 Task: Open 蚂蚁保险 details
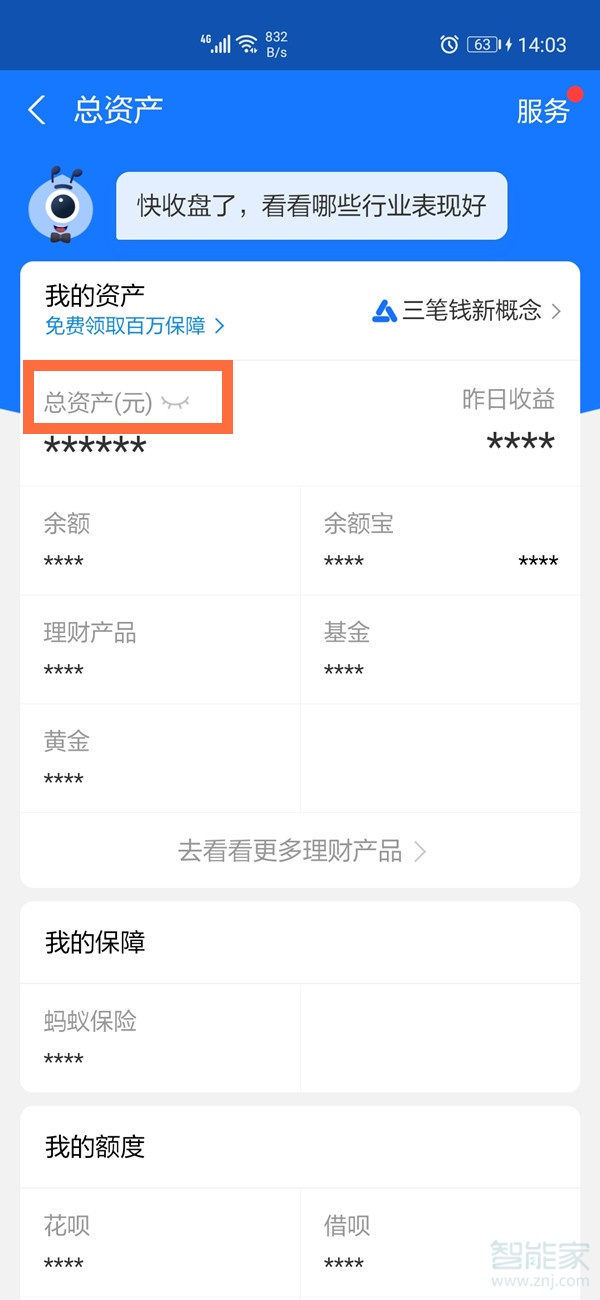coord(160,1038)
